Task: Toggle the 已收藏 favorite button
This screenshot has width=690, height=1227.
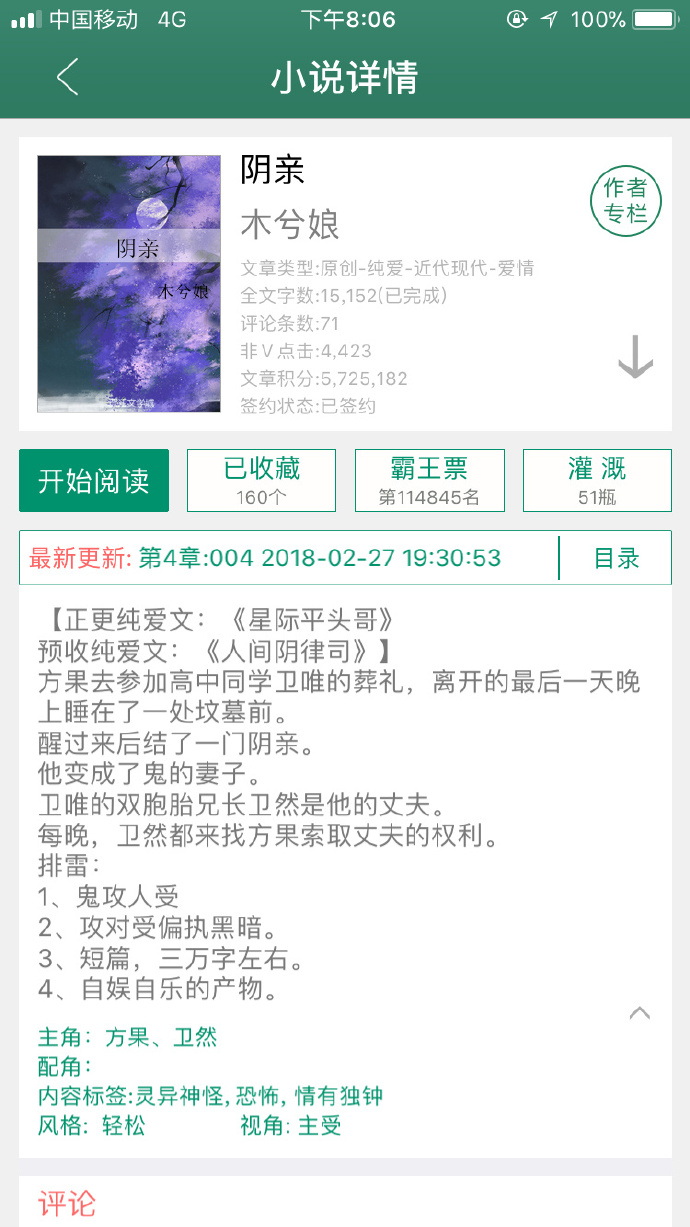Action: tap(262, 481)
